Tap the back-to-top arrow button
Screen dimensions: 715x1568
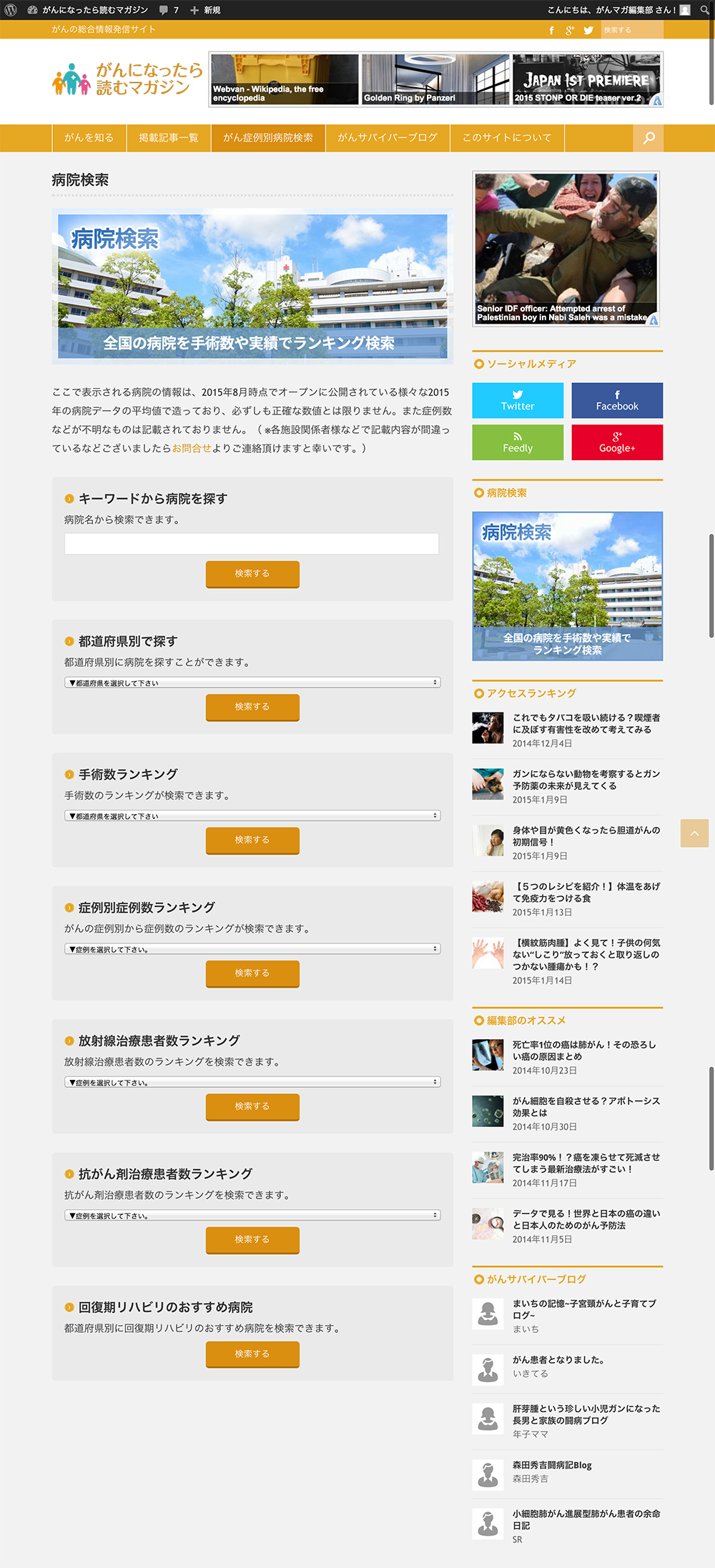tap(694, 833)
